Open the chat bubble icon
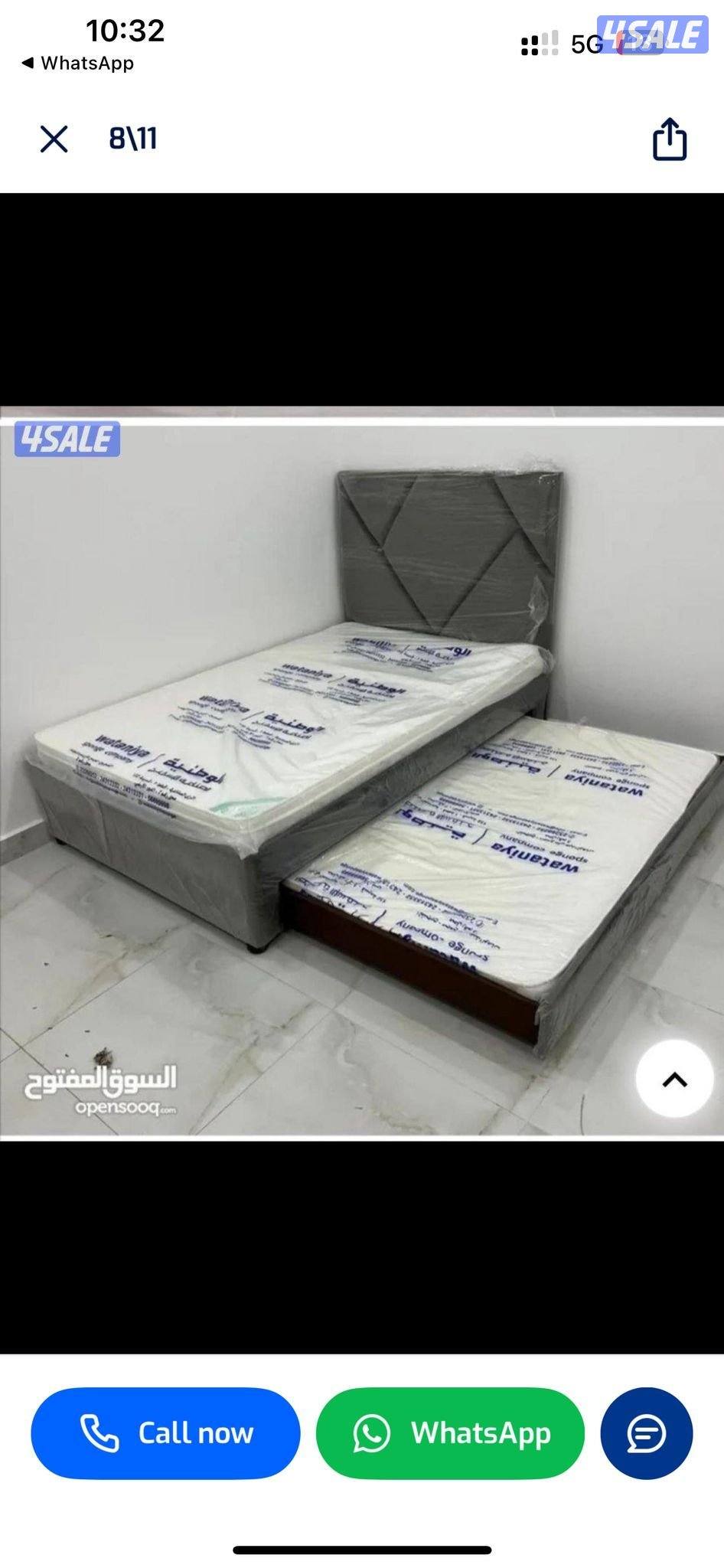Viewport: 724px width, 1568px height. click(x=647, y=1433)
